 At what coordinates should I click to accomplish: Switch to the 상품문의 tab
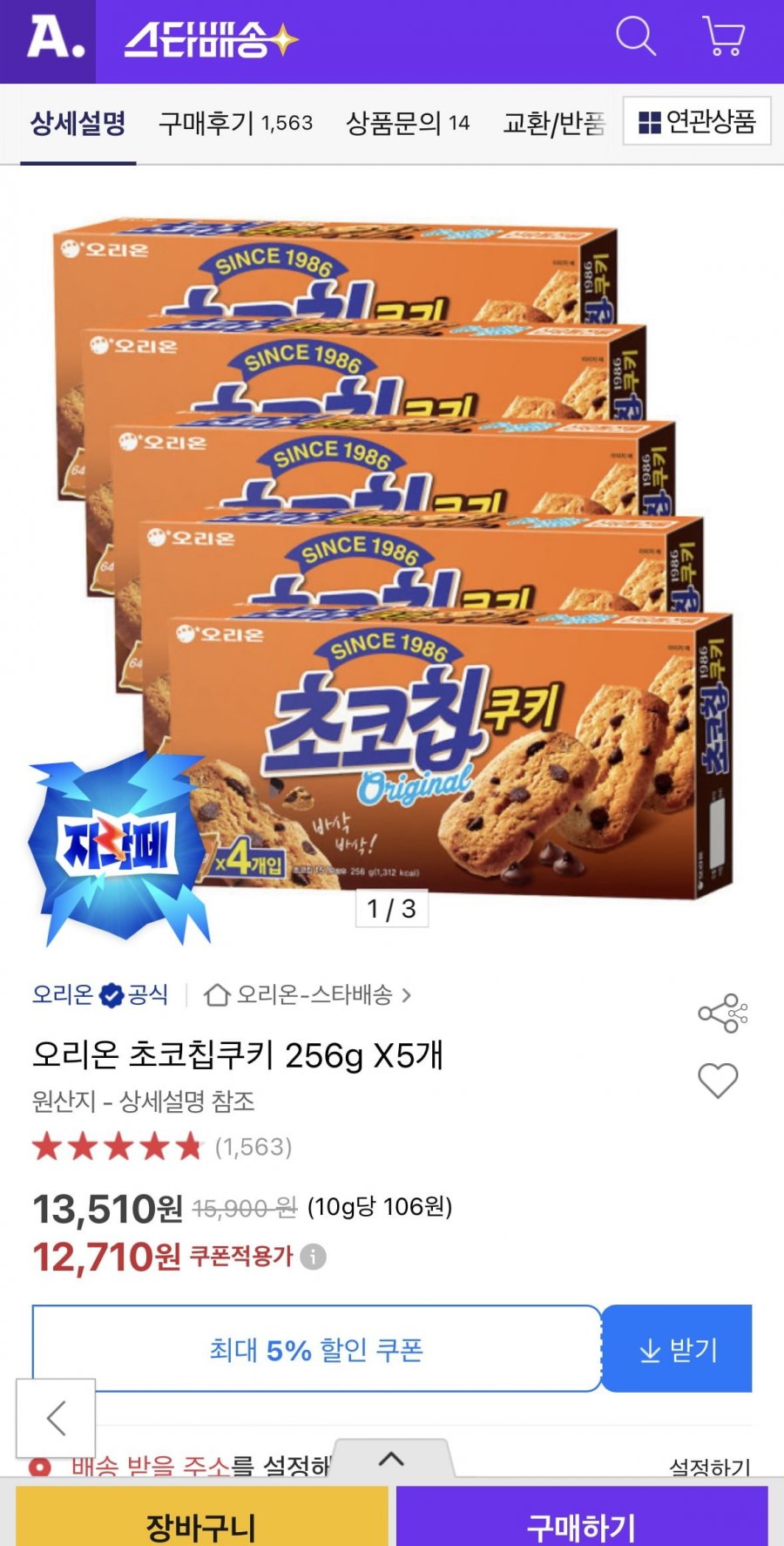[x=408, y=123]
